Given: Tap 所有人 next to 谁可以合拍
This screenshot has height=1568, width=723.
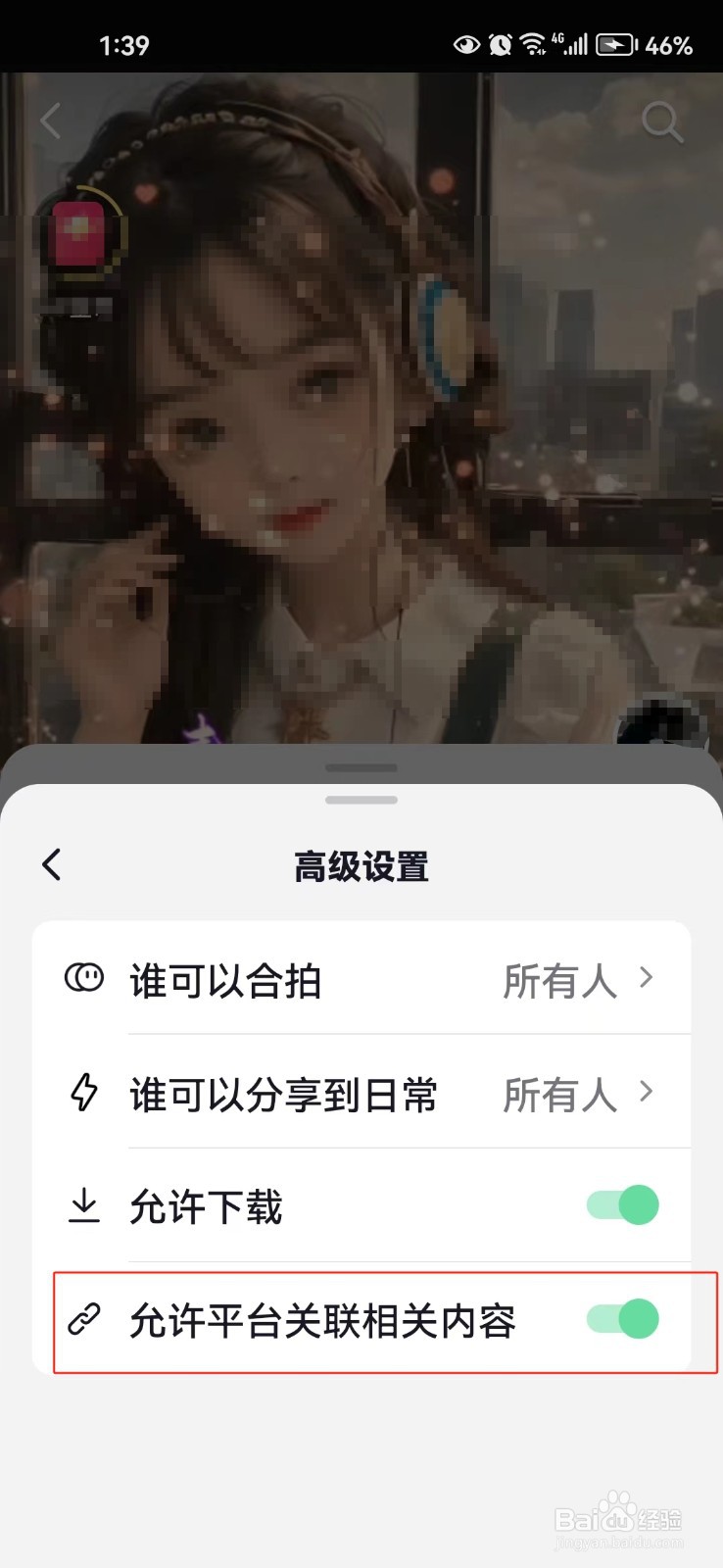Looking at the screenshot, I should pos(559,982).
